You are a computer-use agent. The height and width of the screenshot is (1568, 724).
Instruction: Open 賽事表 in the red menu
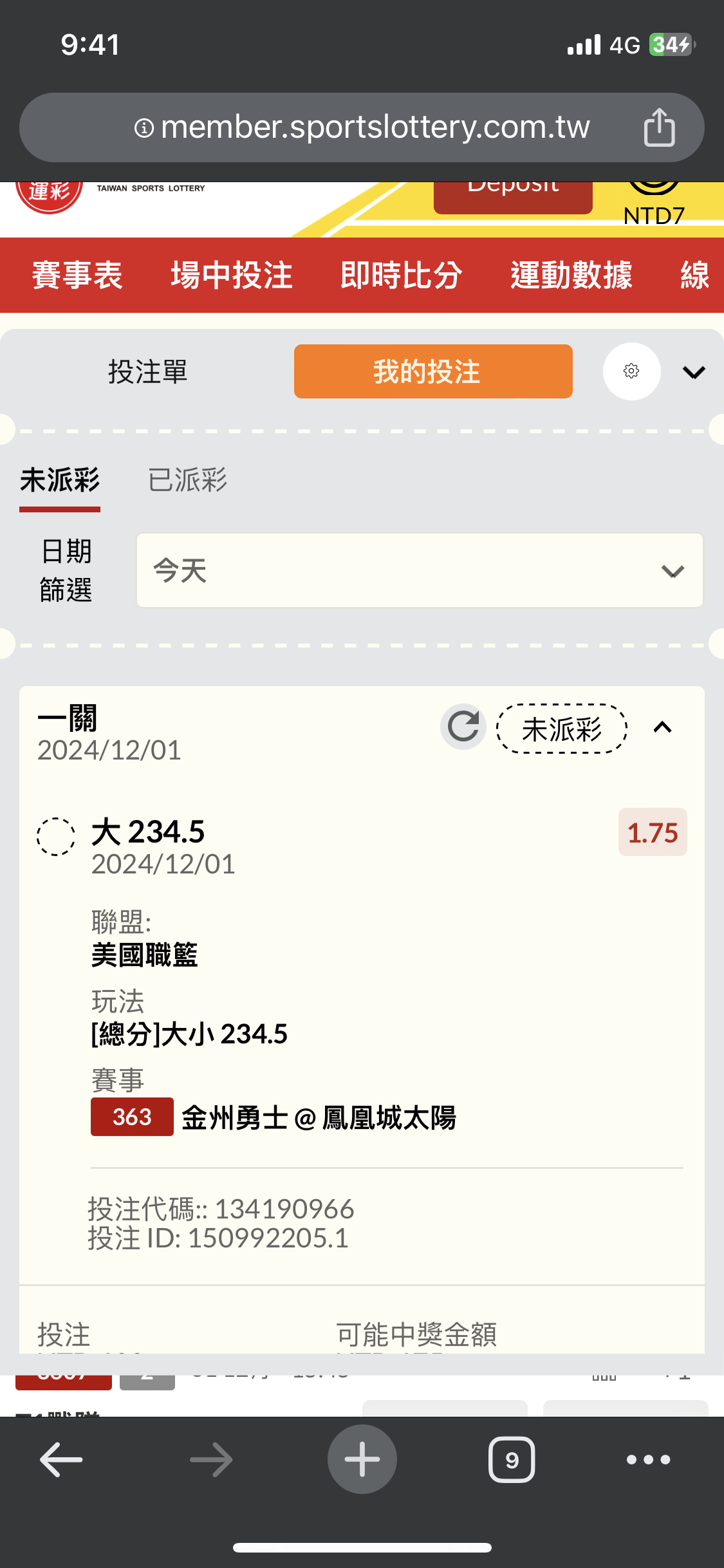tap(77, 275)
